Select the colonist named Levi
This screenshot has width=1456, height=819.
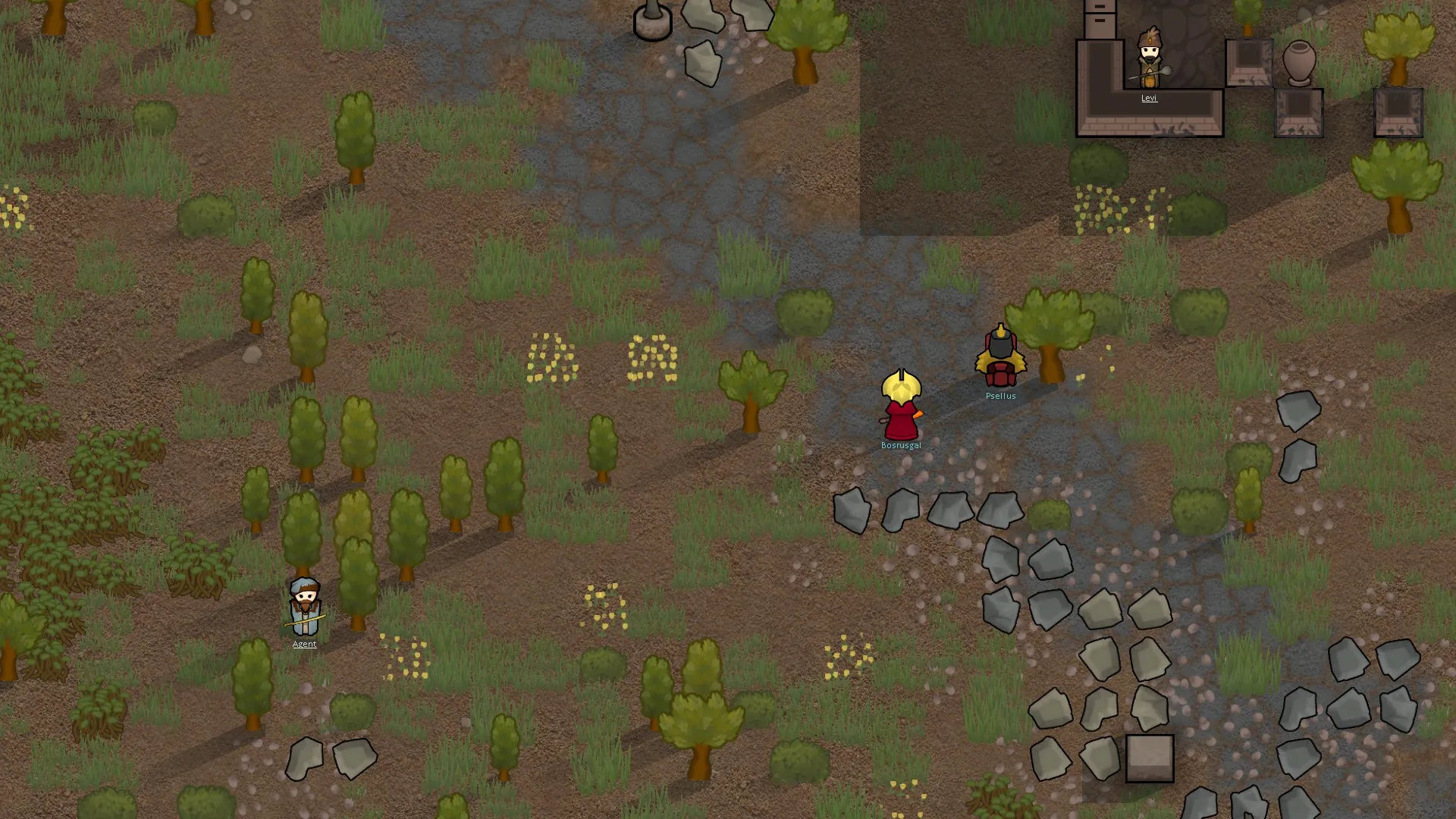coord(1150,59)
